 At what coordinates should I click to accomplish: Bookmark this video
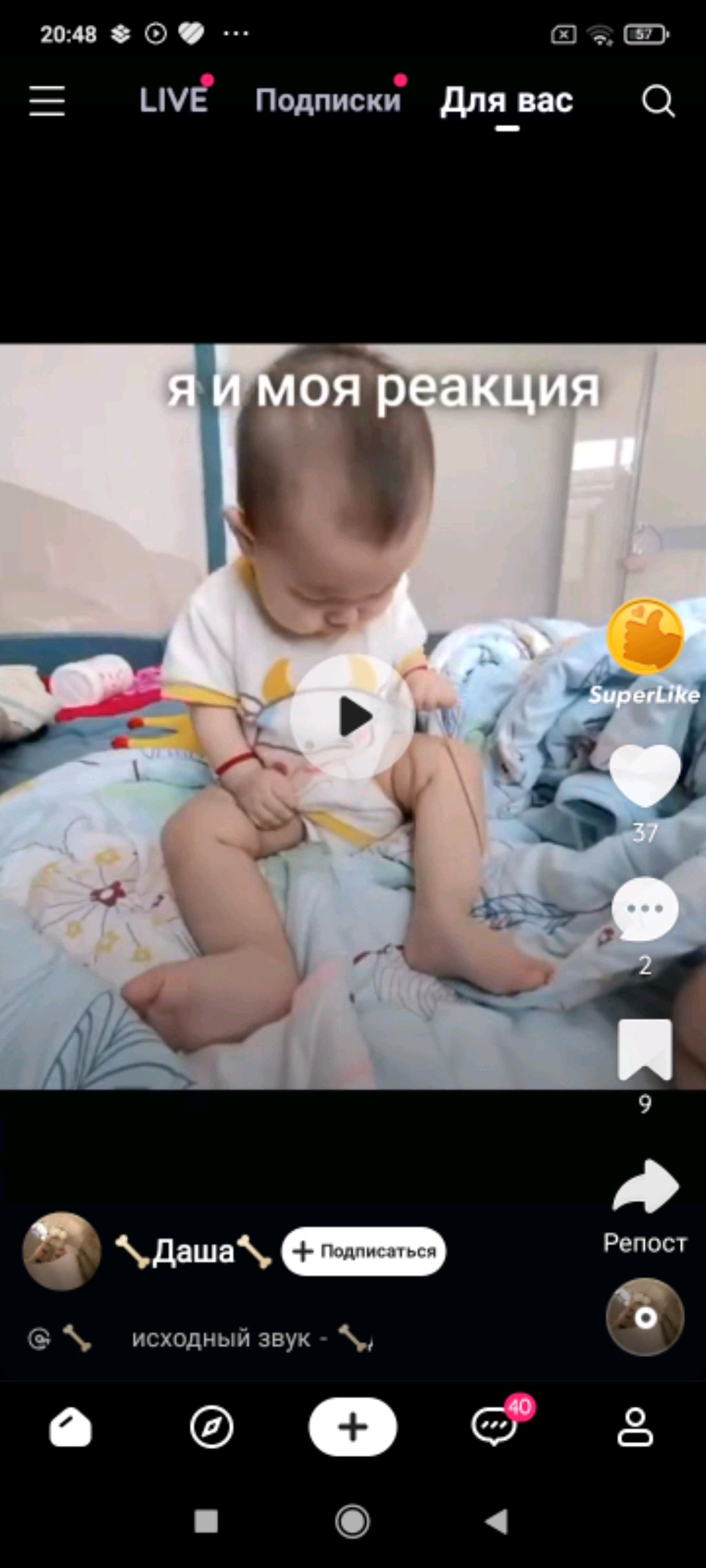645,1049
